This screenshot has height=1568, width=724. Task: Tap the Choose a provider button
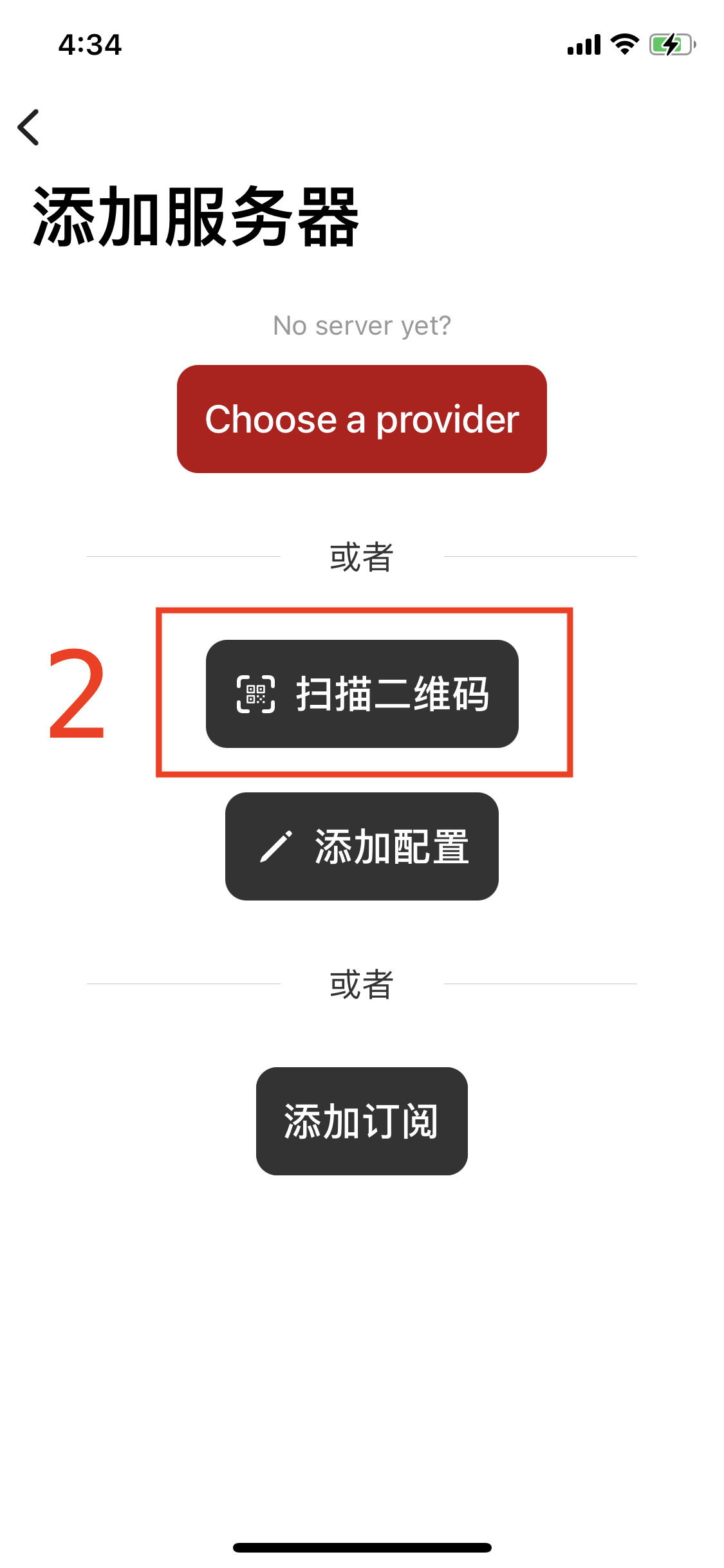(x=362, y=419)
